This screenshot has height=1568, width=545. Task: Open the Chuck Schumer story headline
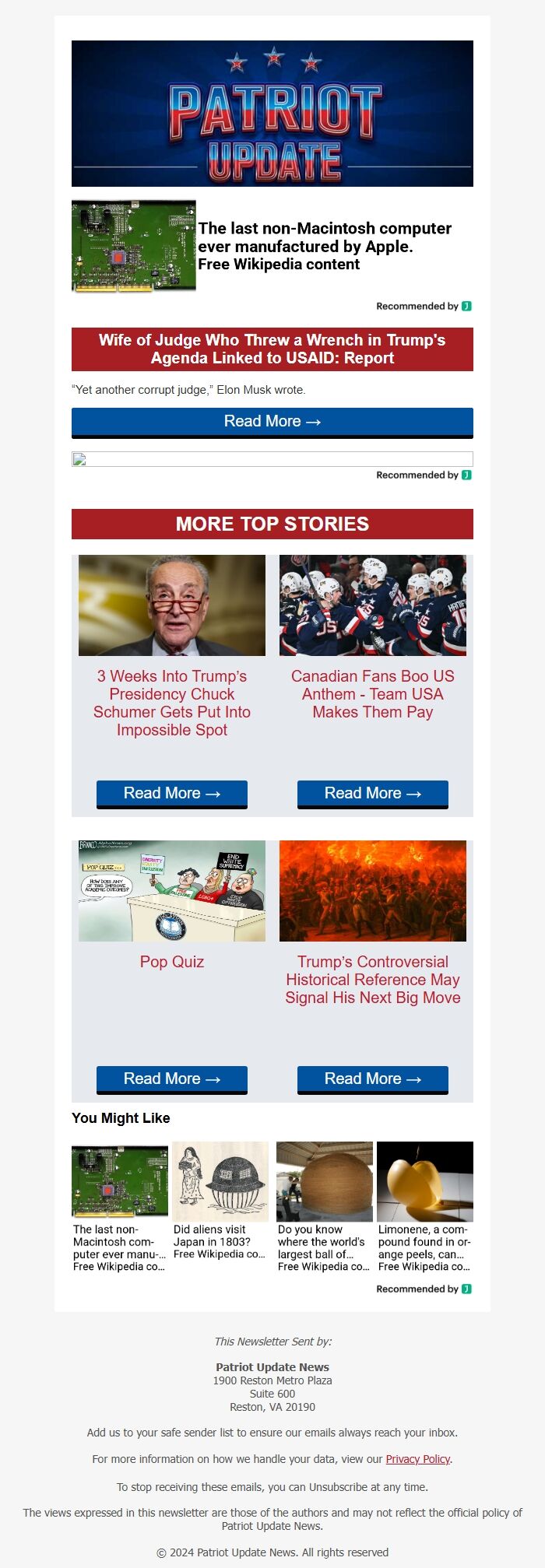coord(172,703)
